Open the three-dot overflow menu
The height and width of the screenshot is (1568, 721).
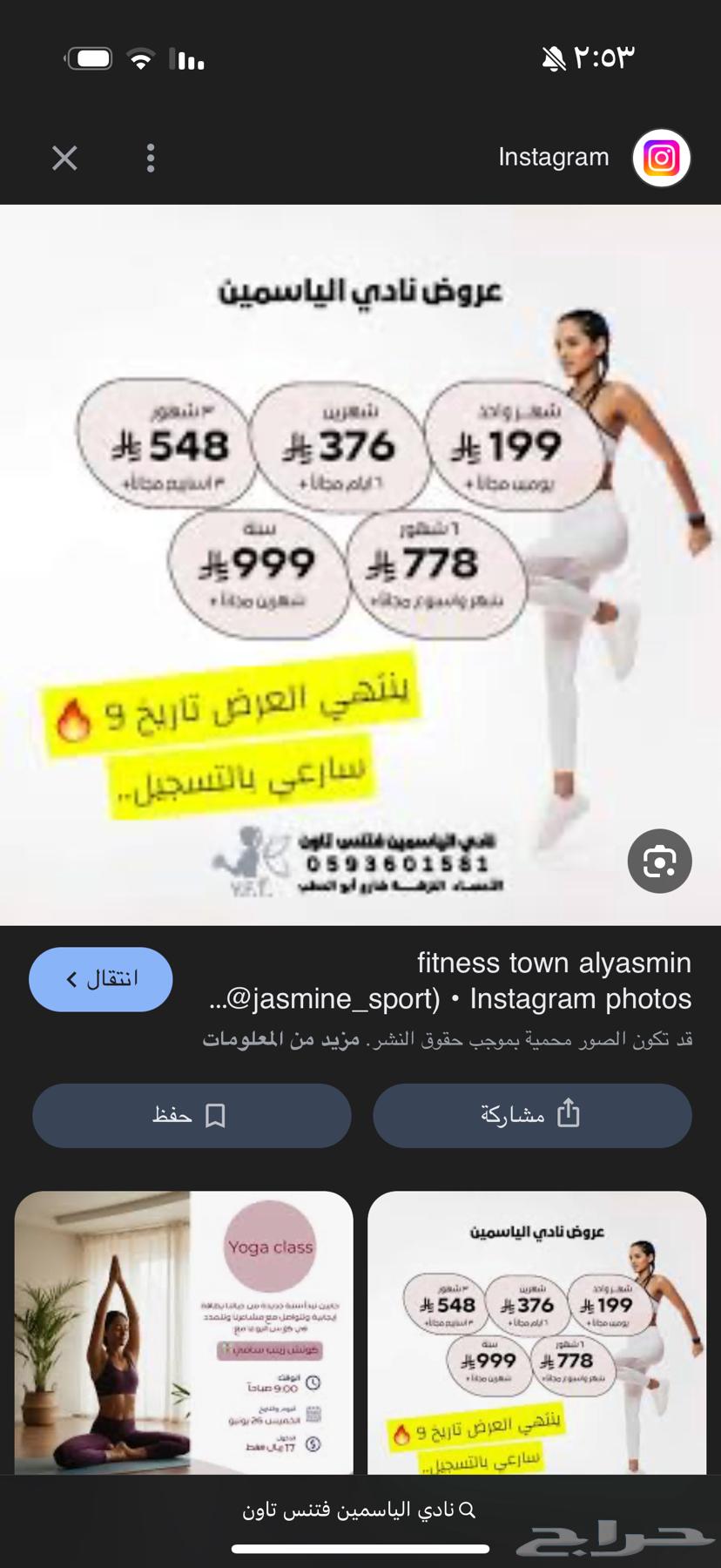(150, 158)
